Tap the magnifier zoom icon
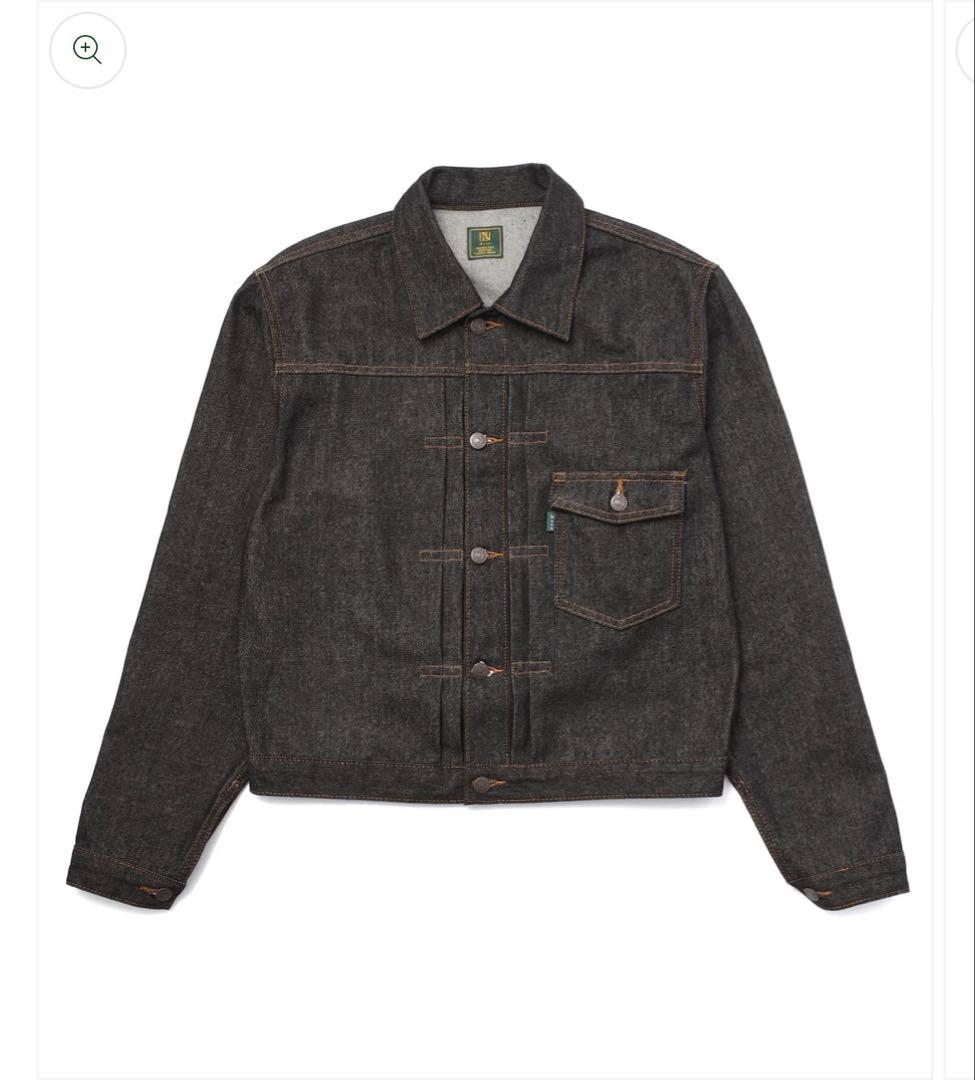 pos(88,50)
